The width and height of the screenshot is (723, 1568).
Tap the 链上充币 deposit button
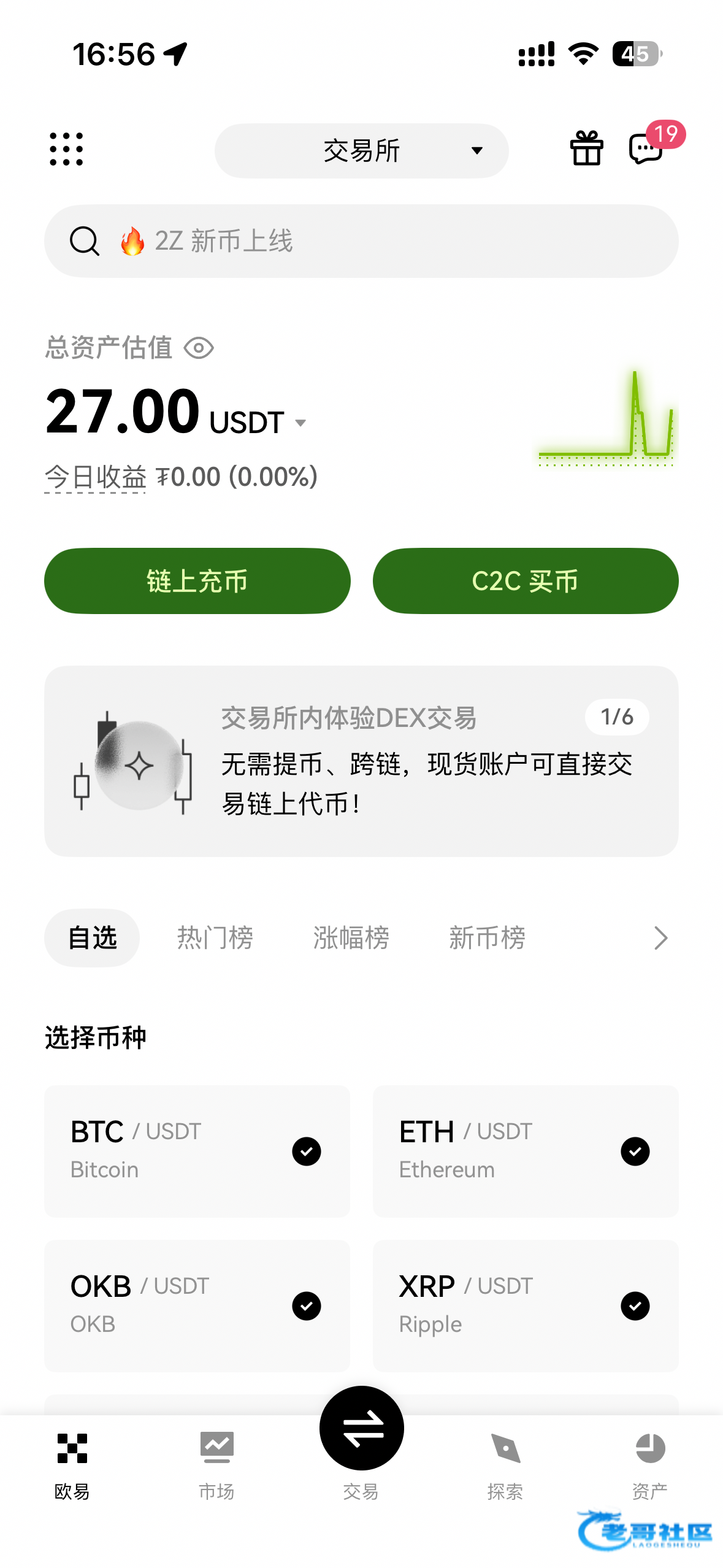click(x=197, y=581)
